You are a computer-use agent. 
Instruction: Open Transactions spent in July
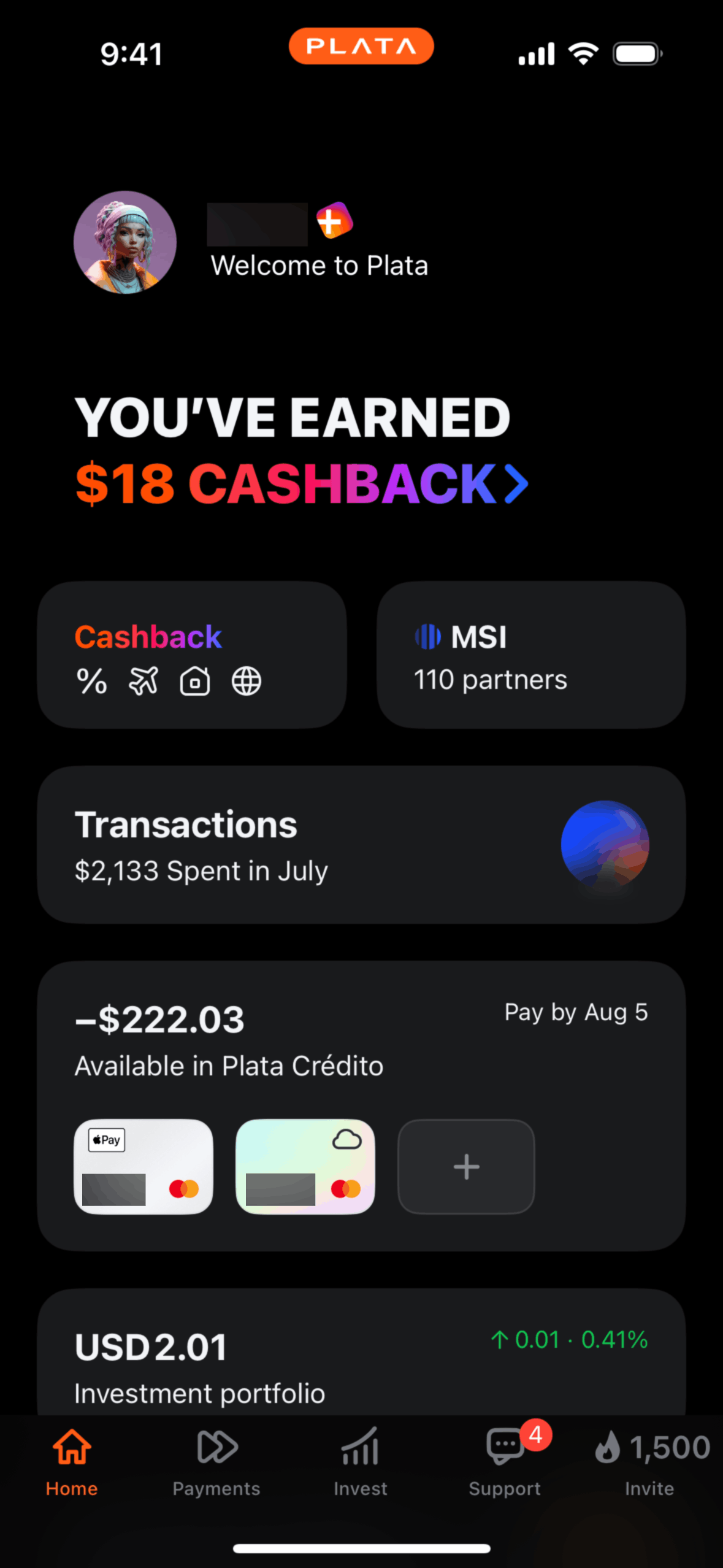[x=361, y=844]
